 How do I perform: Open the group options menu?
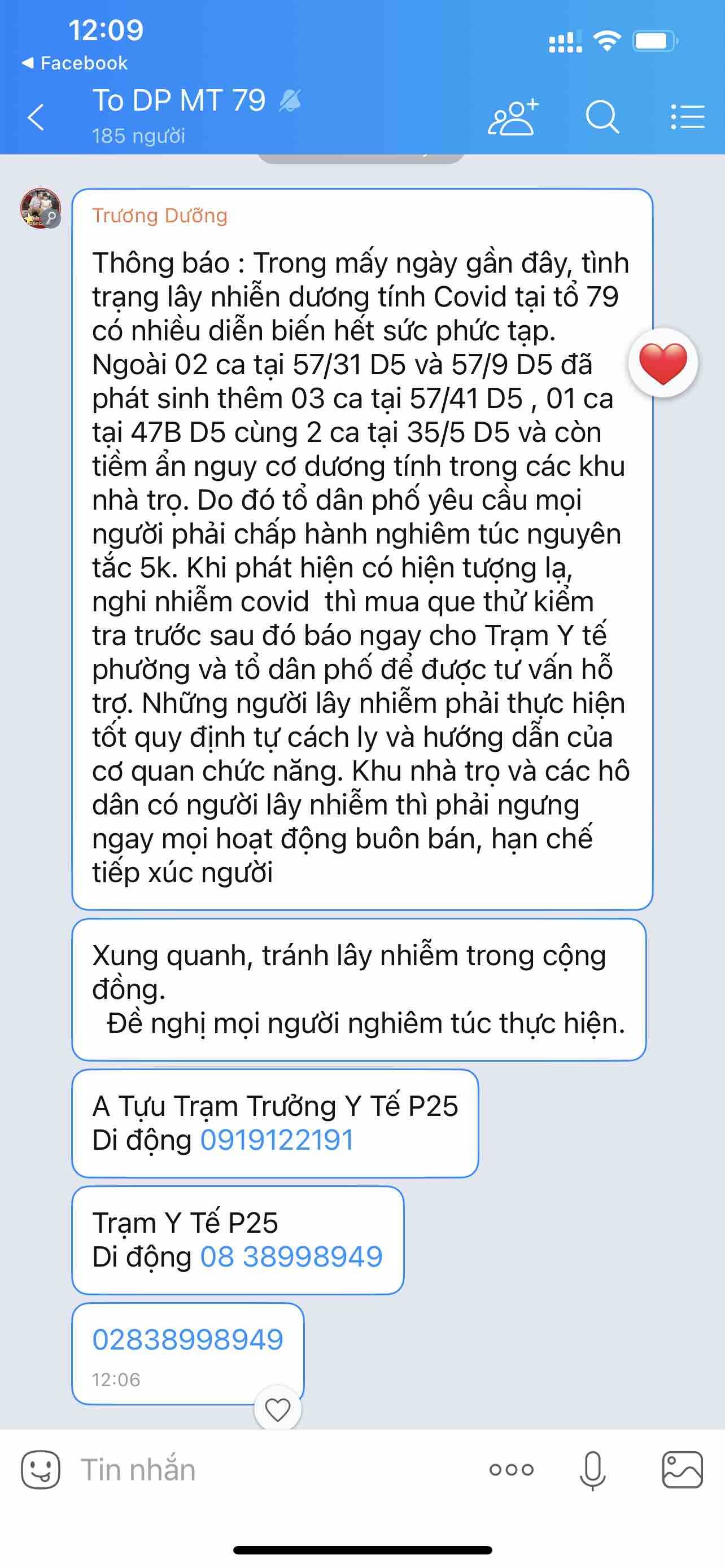pyautogui.click(x=687, y=116)
